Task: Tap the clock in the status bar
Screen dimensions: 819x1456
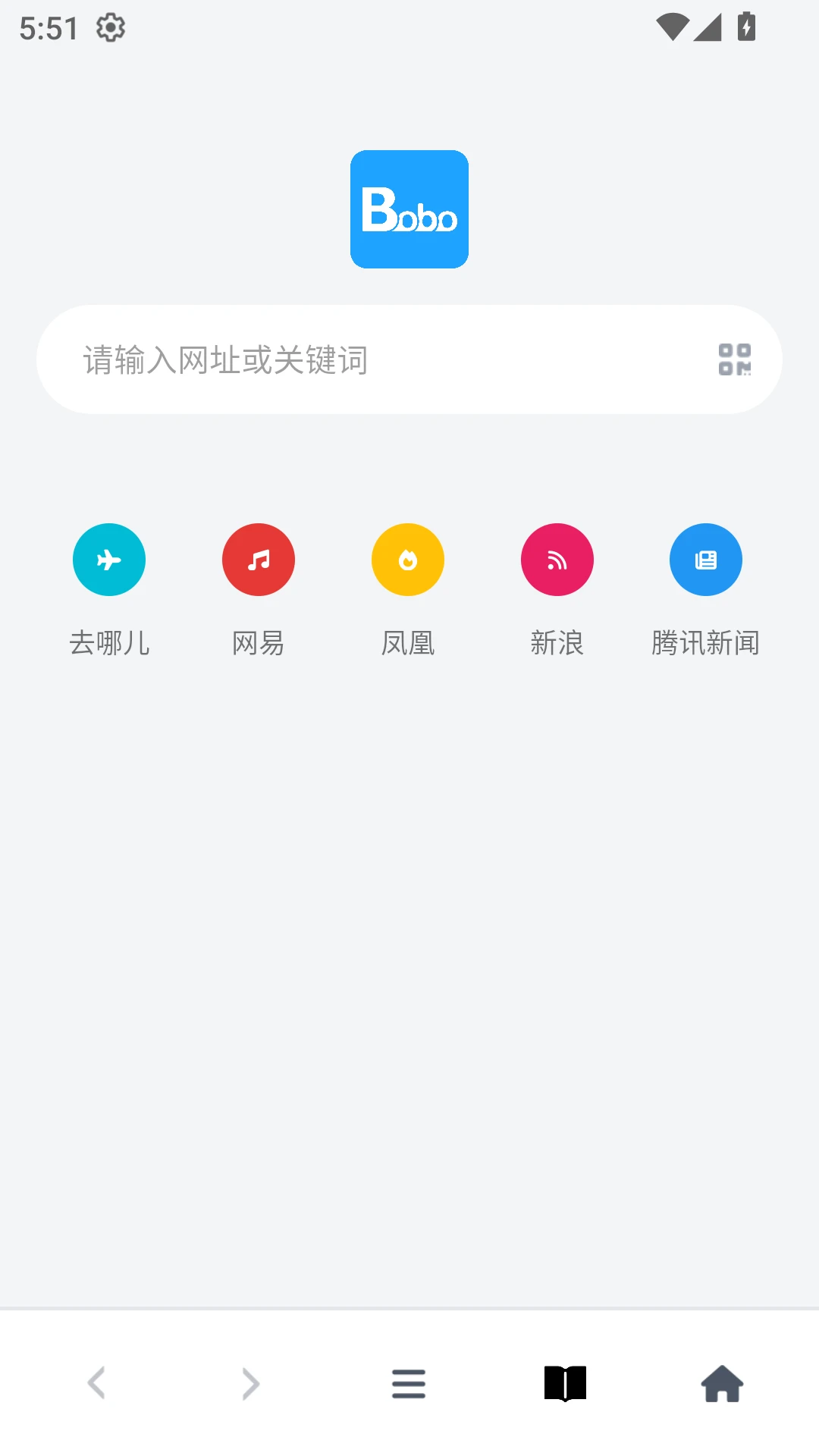Action: (49, 28)
